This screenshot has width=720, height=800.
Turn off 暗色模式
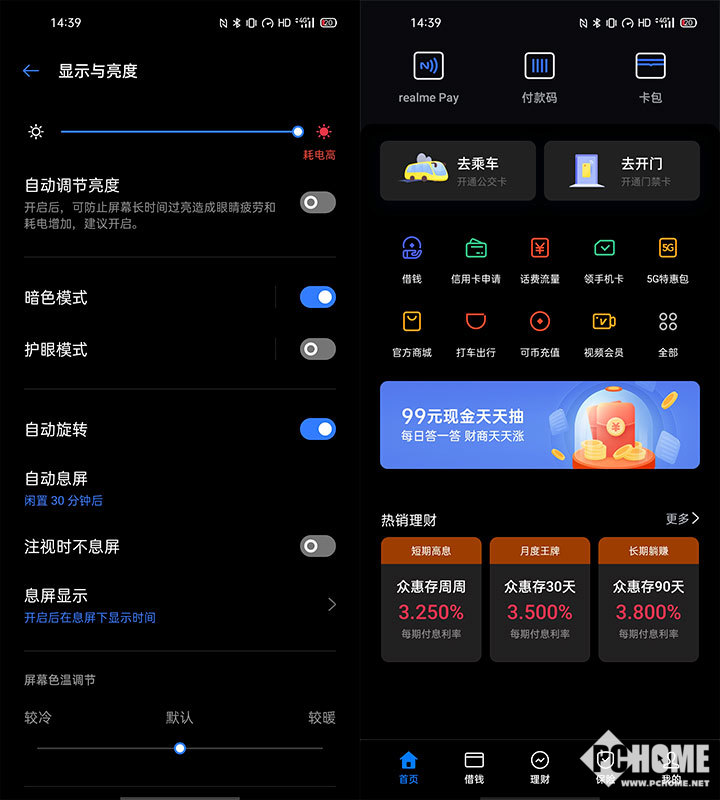click(x=317, y=297)
